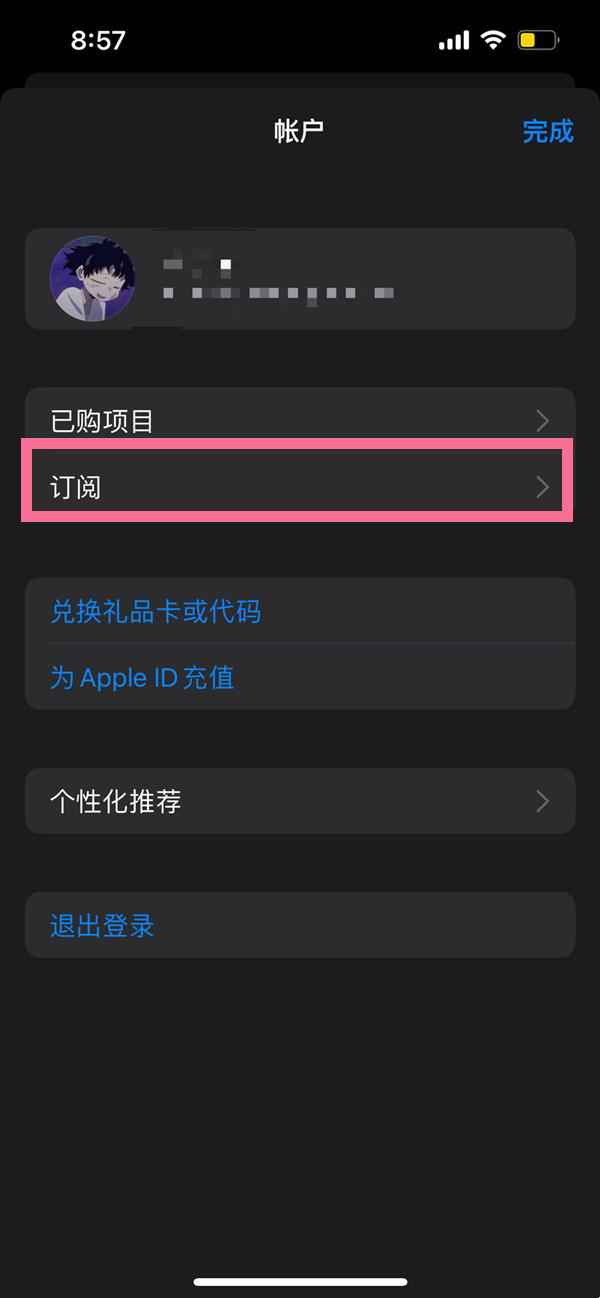
Task: Open the 订阅 subscriptions row
Action: 300,487
